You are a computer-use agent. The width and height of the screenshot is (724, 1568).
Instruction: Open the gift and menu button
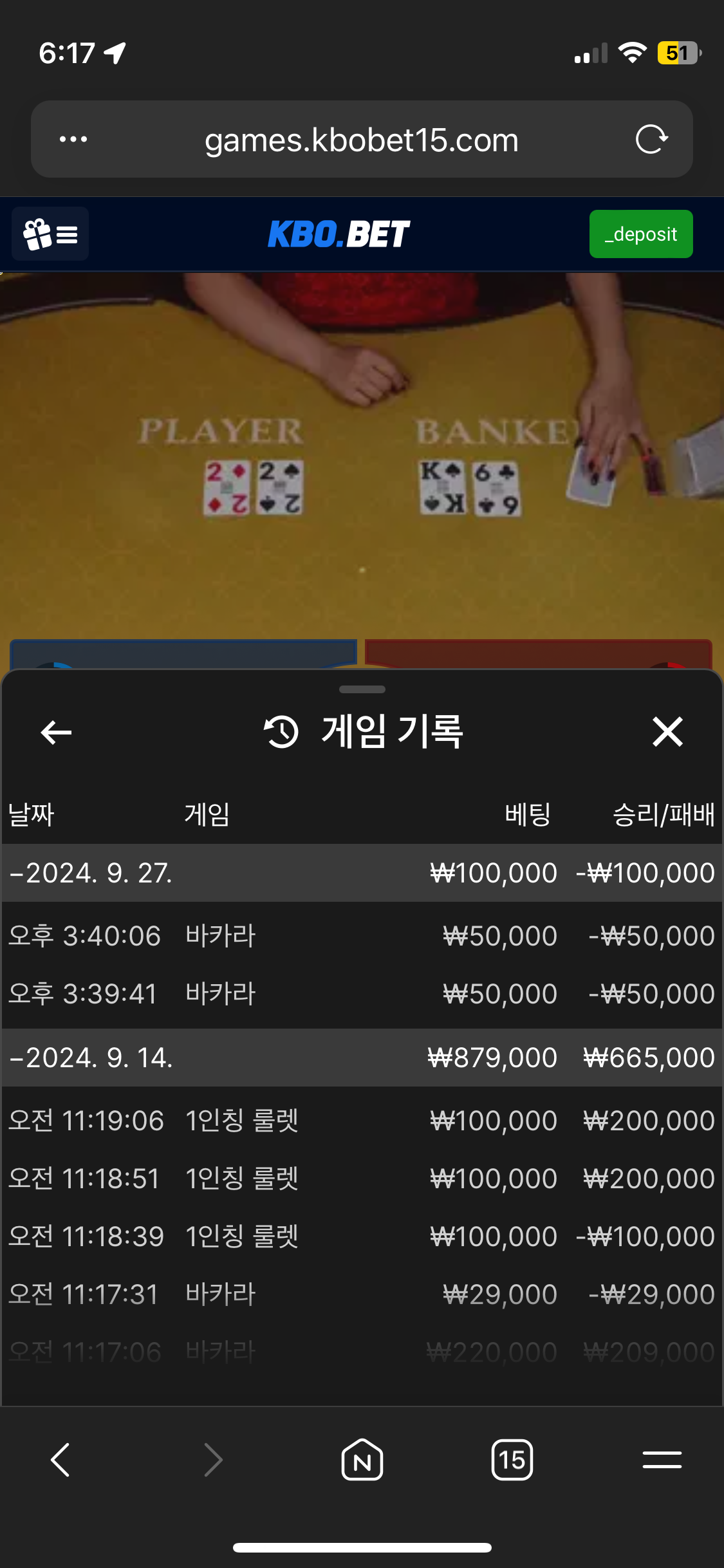50,234
